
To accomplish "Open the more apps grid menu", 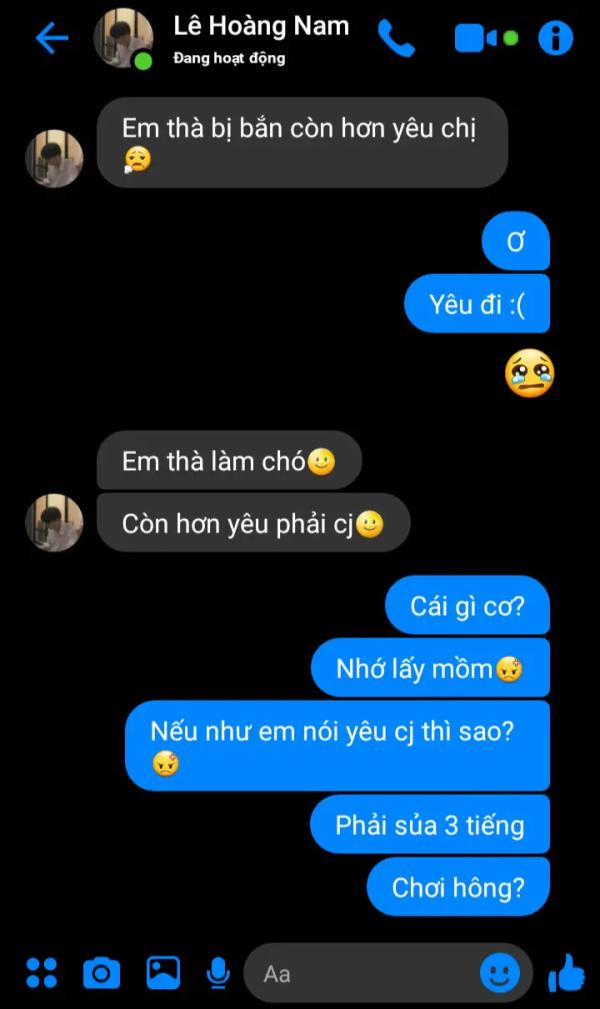I will coord(41,972).
